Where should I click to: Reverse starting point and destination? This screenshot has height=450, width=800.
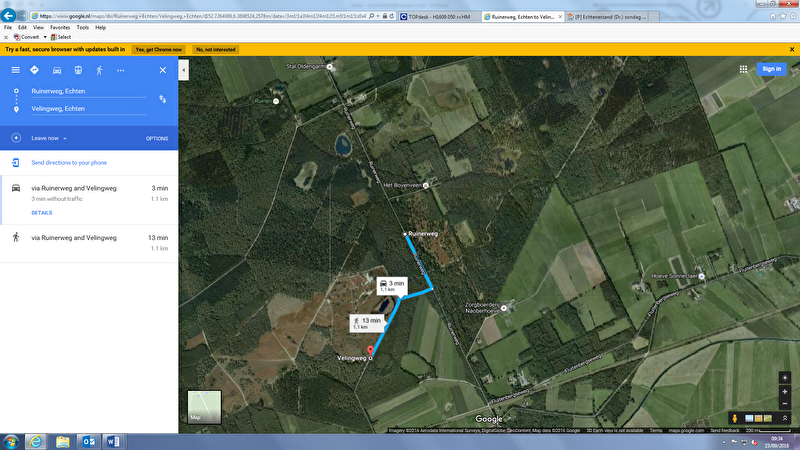[163, 99]
